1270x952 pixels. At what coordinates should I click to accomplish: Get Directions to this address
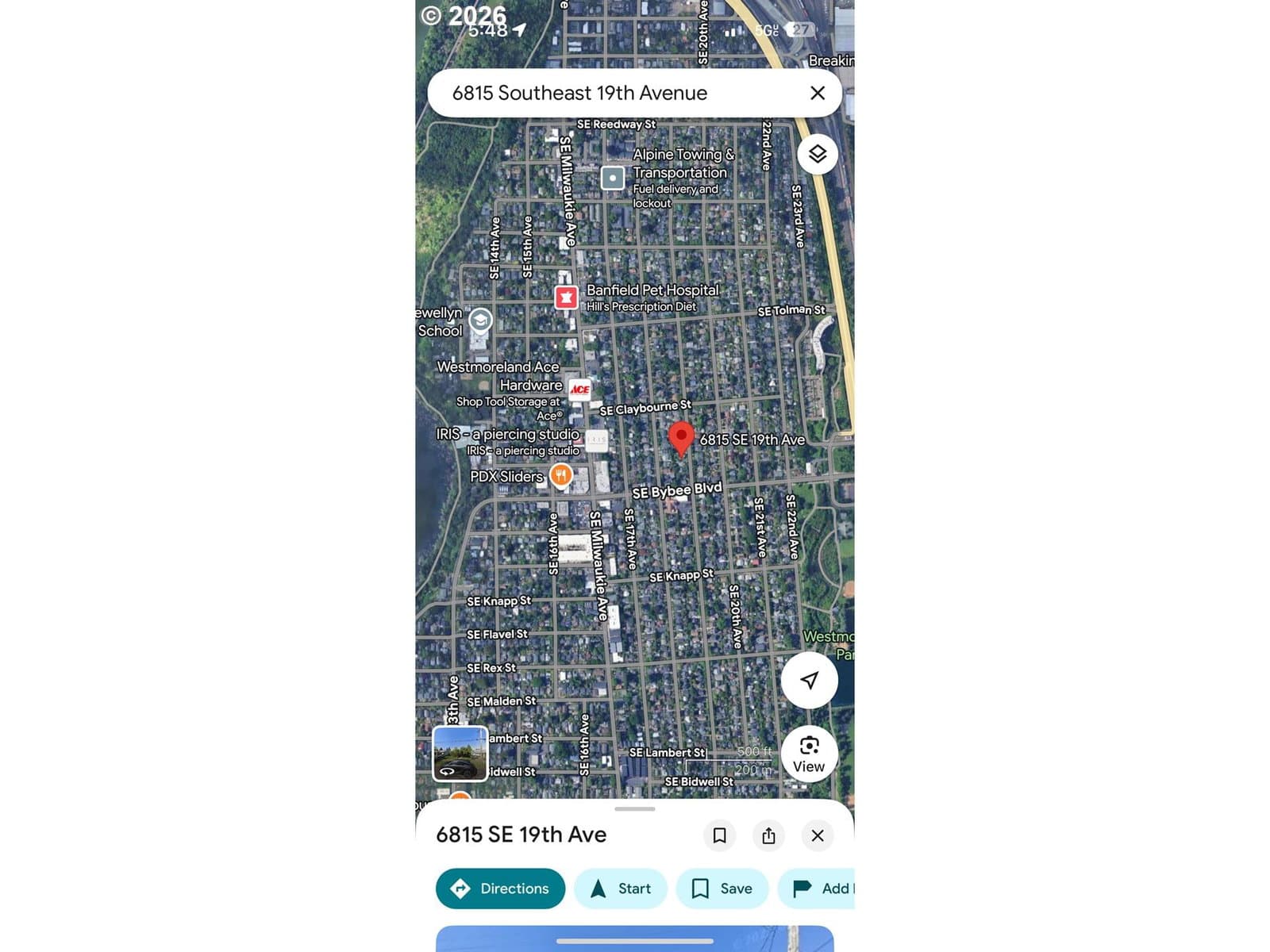500,889
